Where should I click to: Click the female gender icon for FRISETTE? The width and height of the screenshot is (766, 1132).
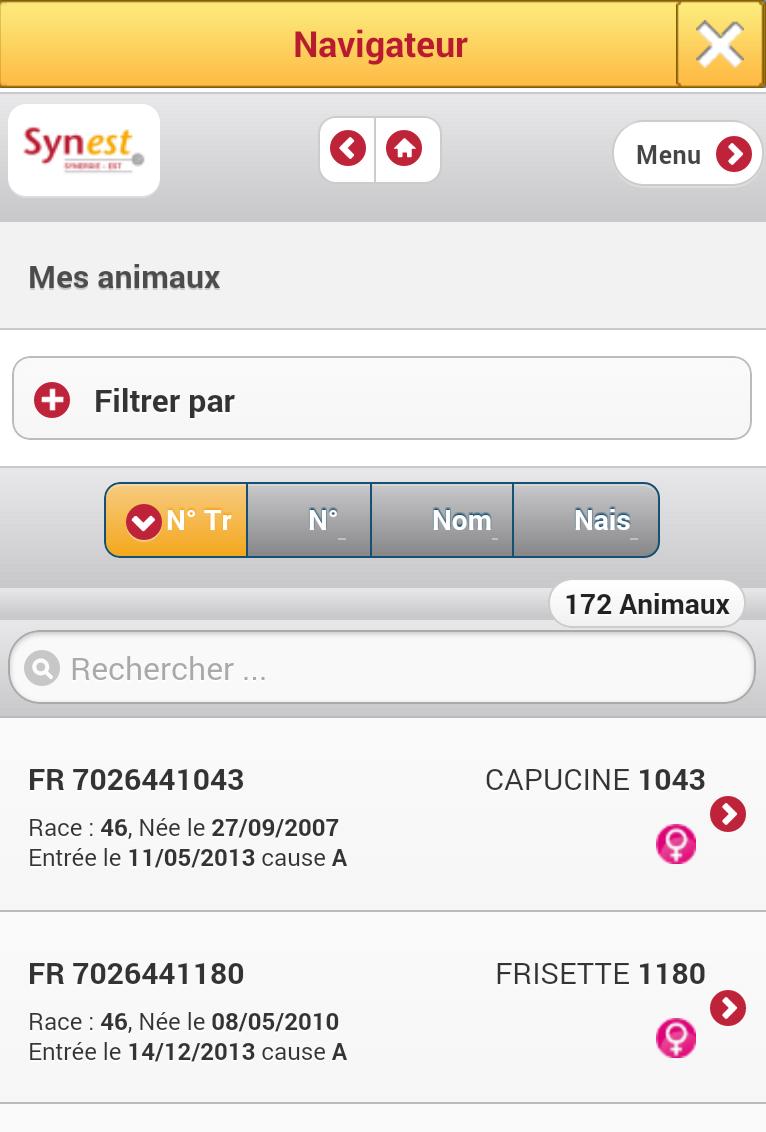[x=676, y=1038]
